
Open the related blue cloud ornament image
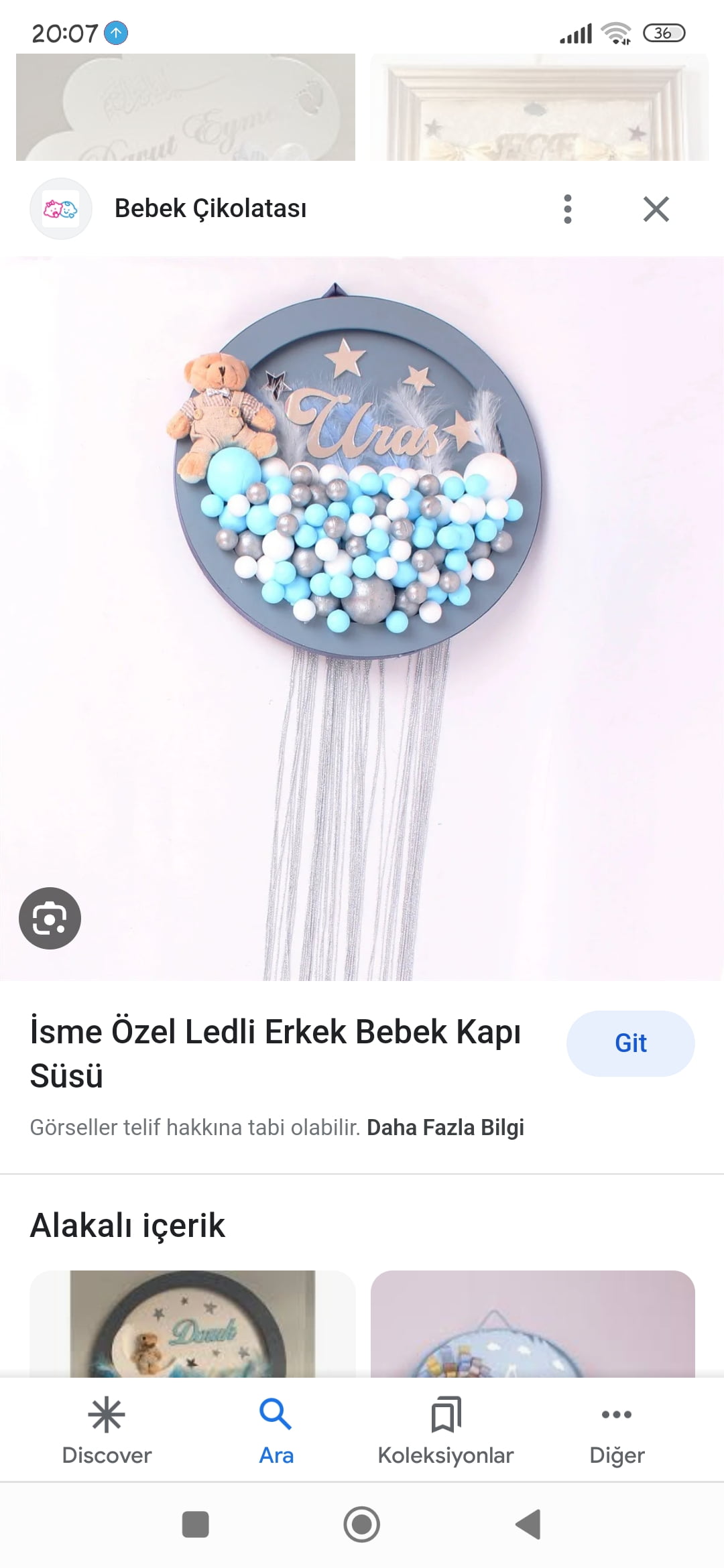click(532, 1323)
